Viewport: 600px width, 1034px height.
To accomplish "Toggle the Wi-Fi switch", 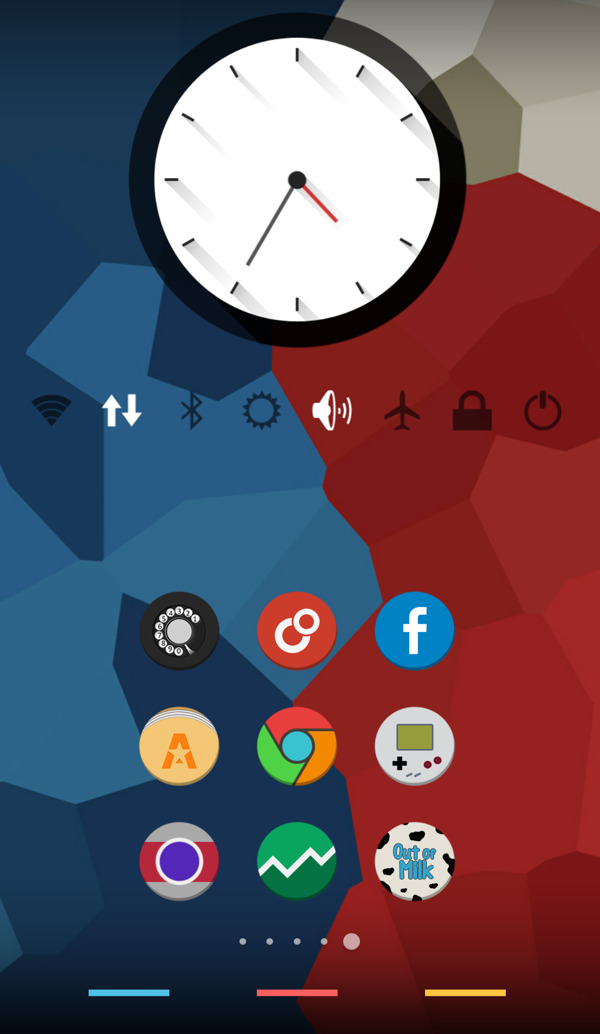I will [51, 410].
